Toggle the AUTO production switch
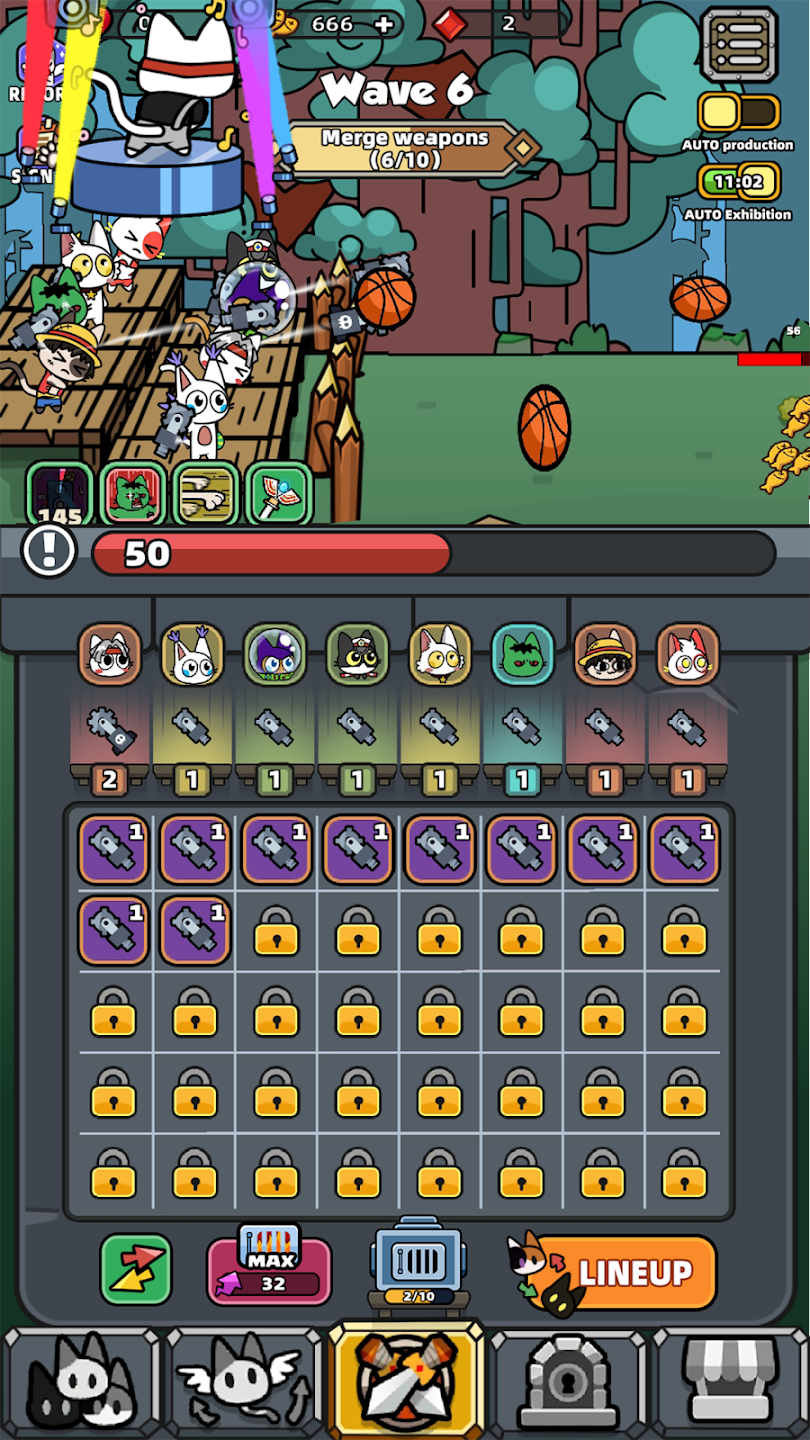 coord(738,113)
